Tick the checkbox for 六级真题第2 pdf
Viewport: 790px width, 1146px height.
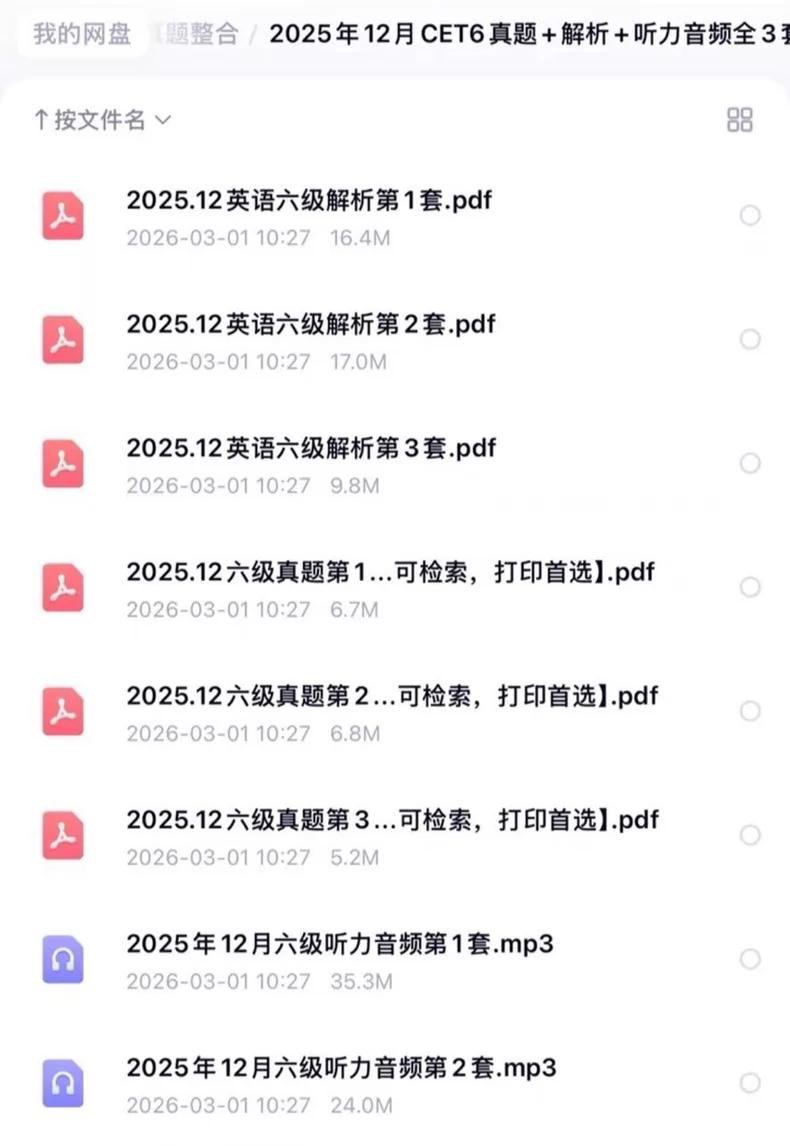pyautogui.click(x=750, y=712)
